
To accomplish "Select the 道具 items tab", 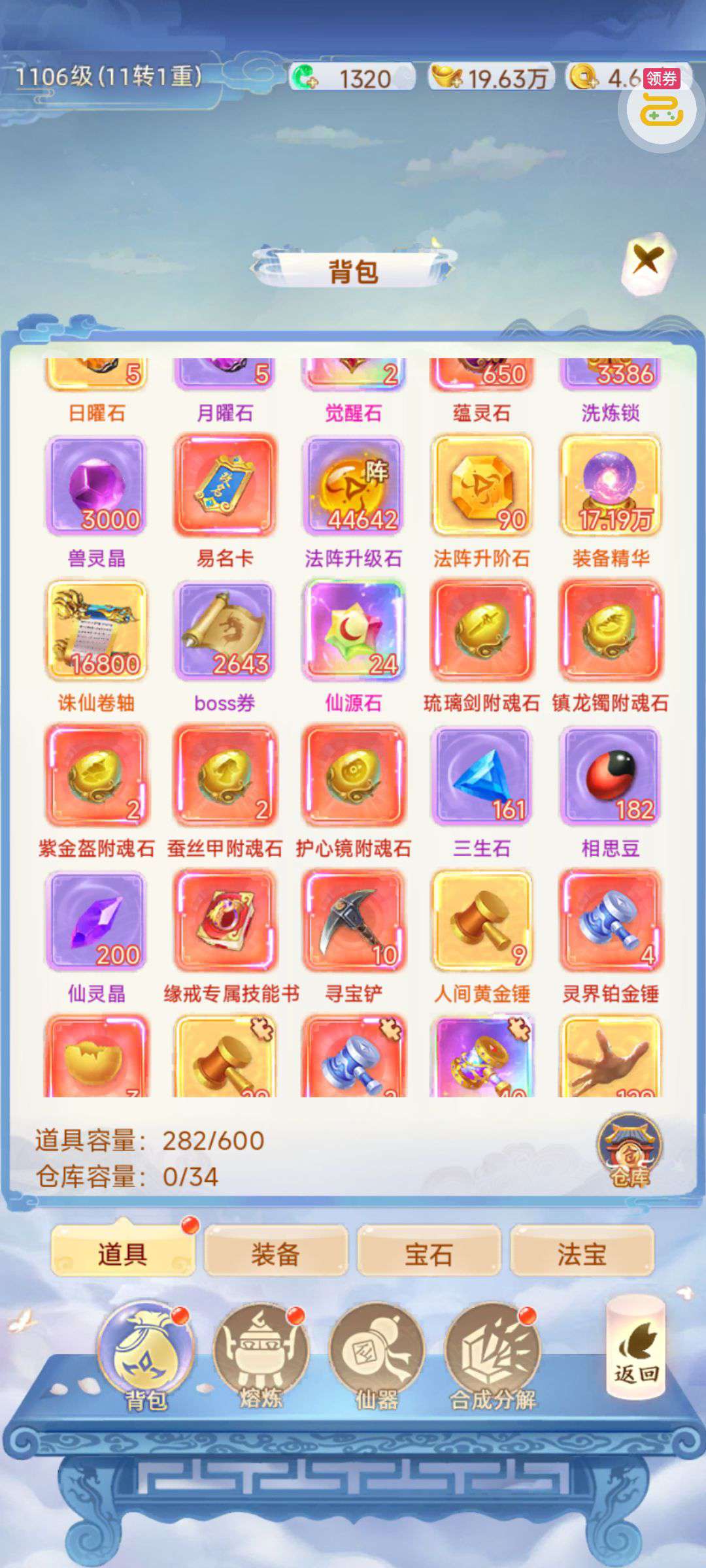I will click(x=122, y=1254).
